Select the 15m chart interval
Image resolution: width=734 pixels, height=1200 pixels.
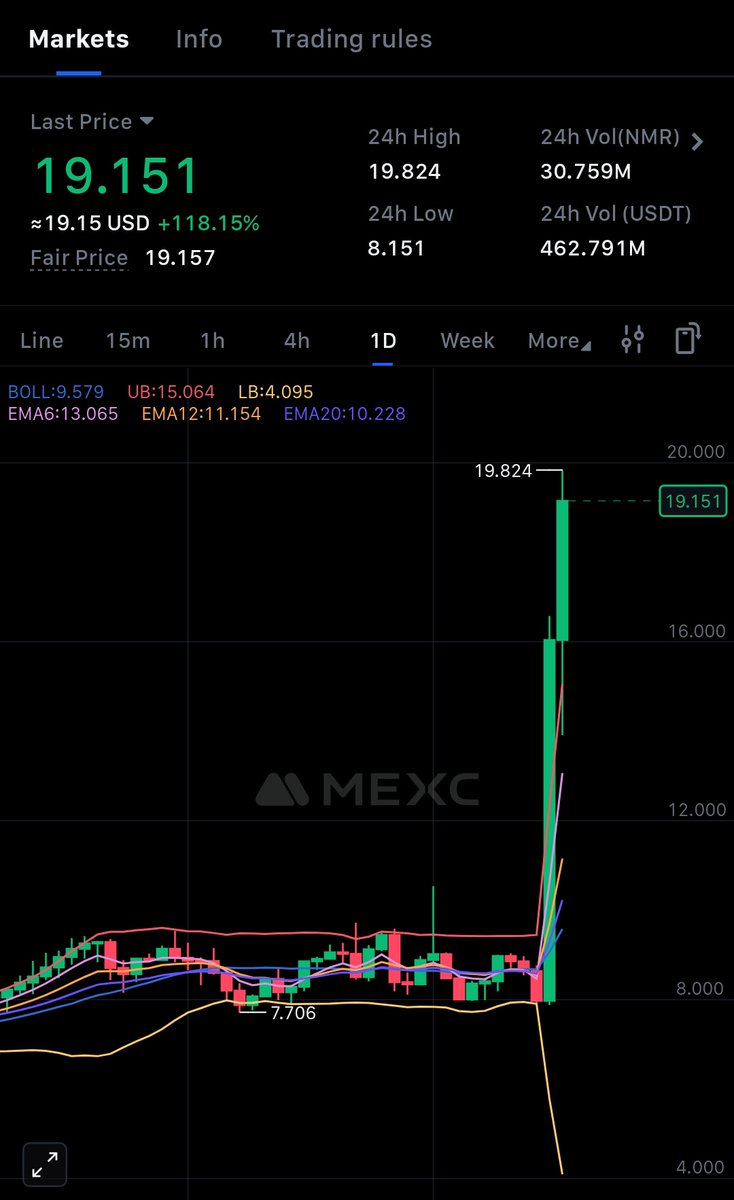tap(128, 340)
